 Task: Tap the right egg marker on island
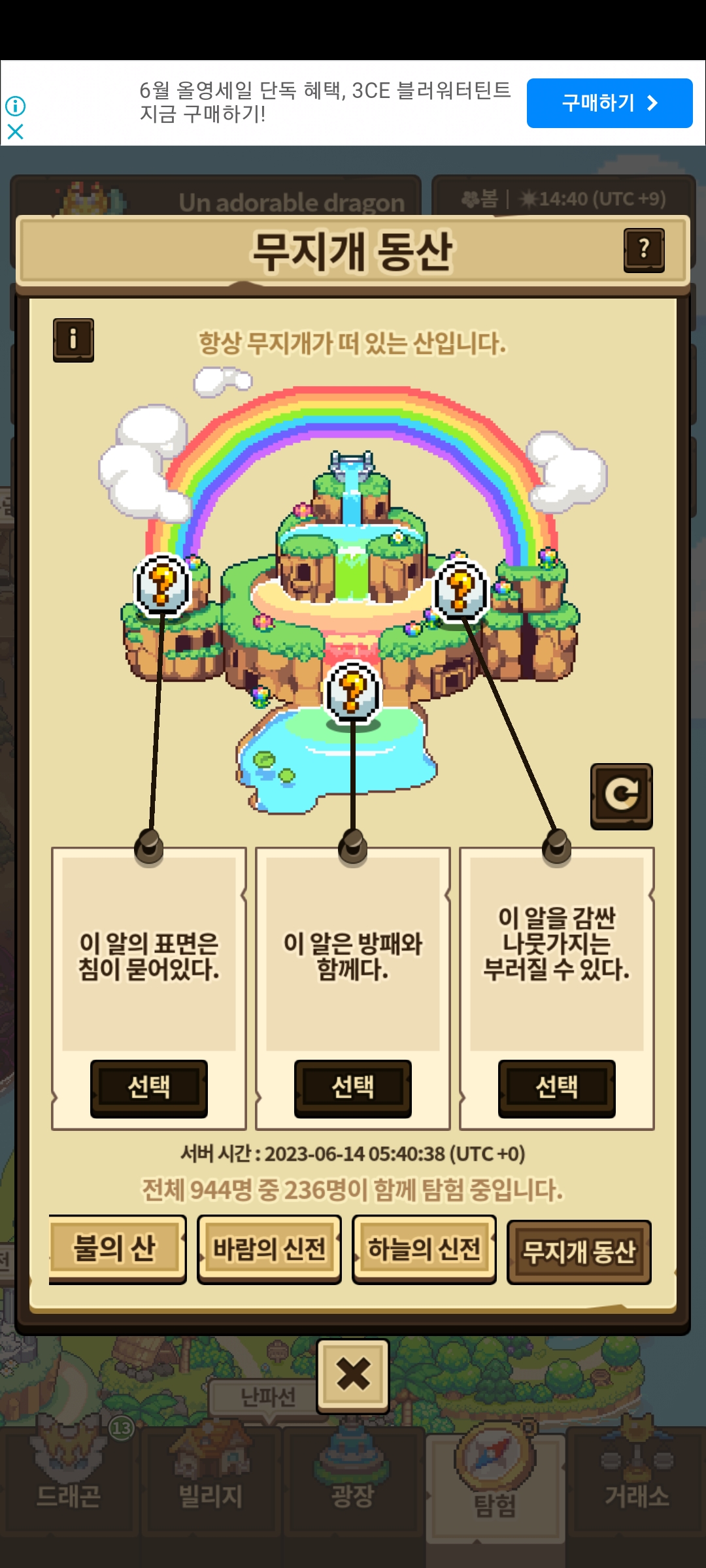pos(461,590)
